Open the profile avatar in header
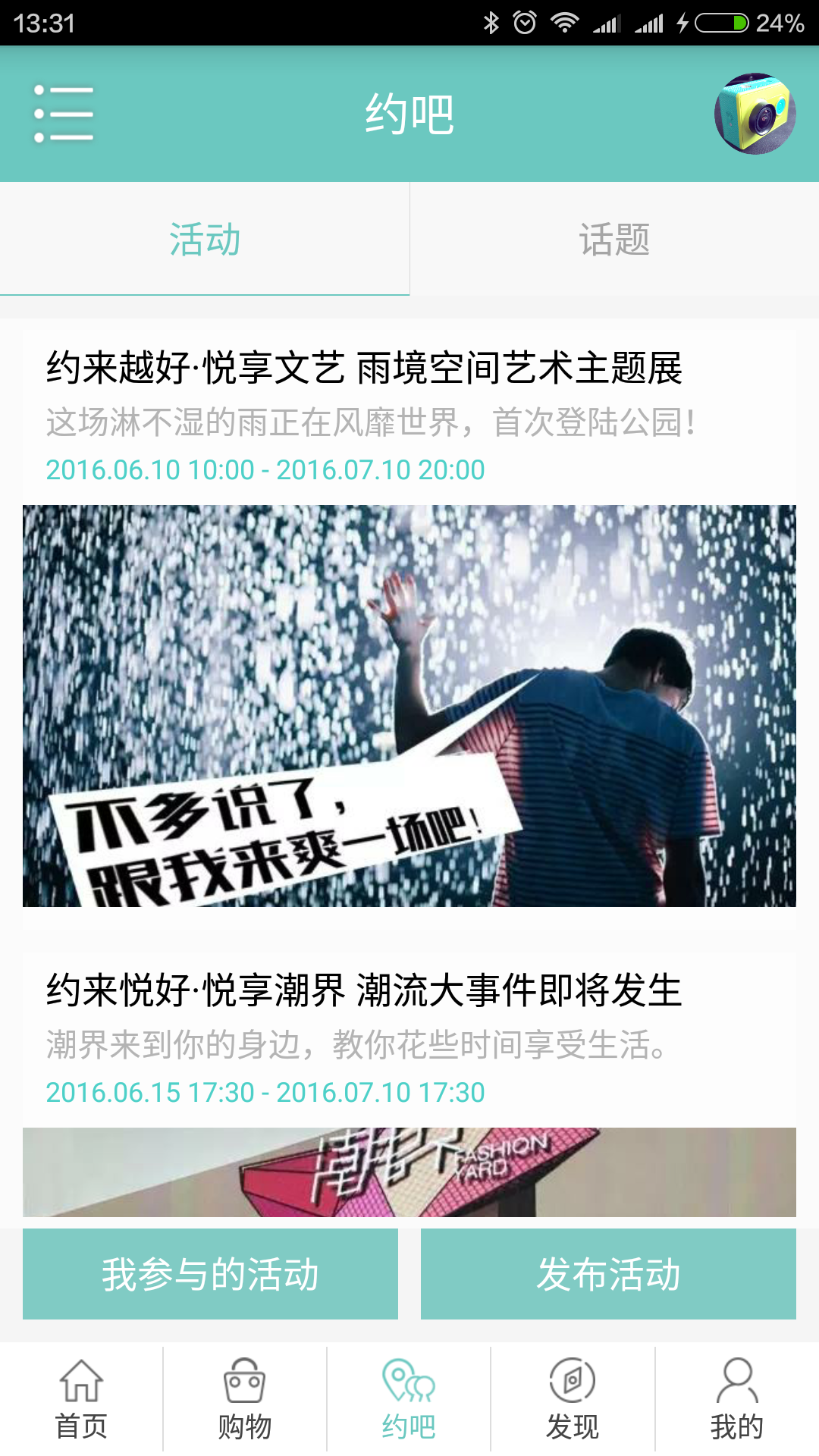Viewport: 819px width, 1456px height. click(755, 114)
